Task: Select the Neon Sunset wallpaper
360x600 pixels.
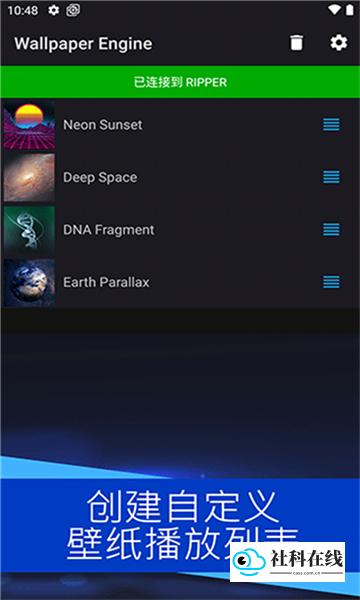Action: 180,125
